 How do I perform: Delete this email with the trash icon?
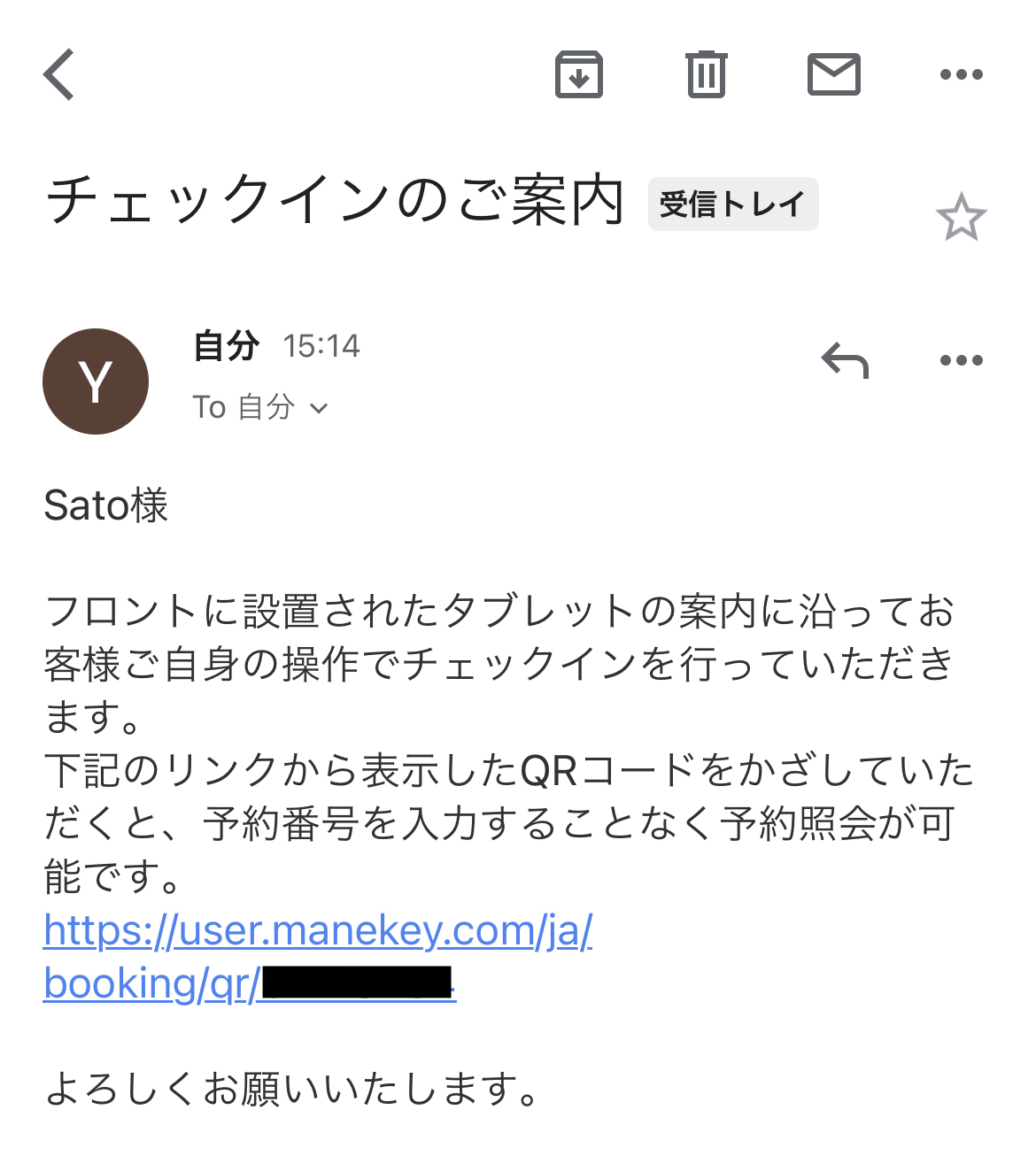click(707, 74)
